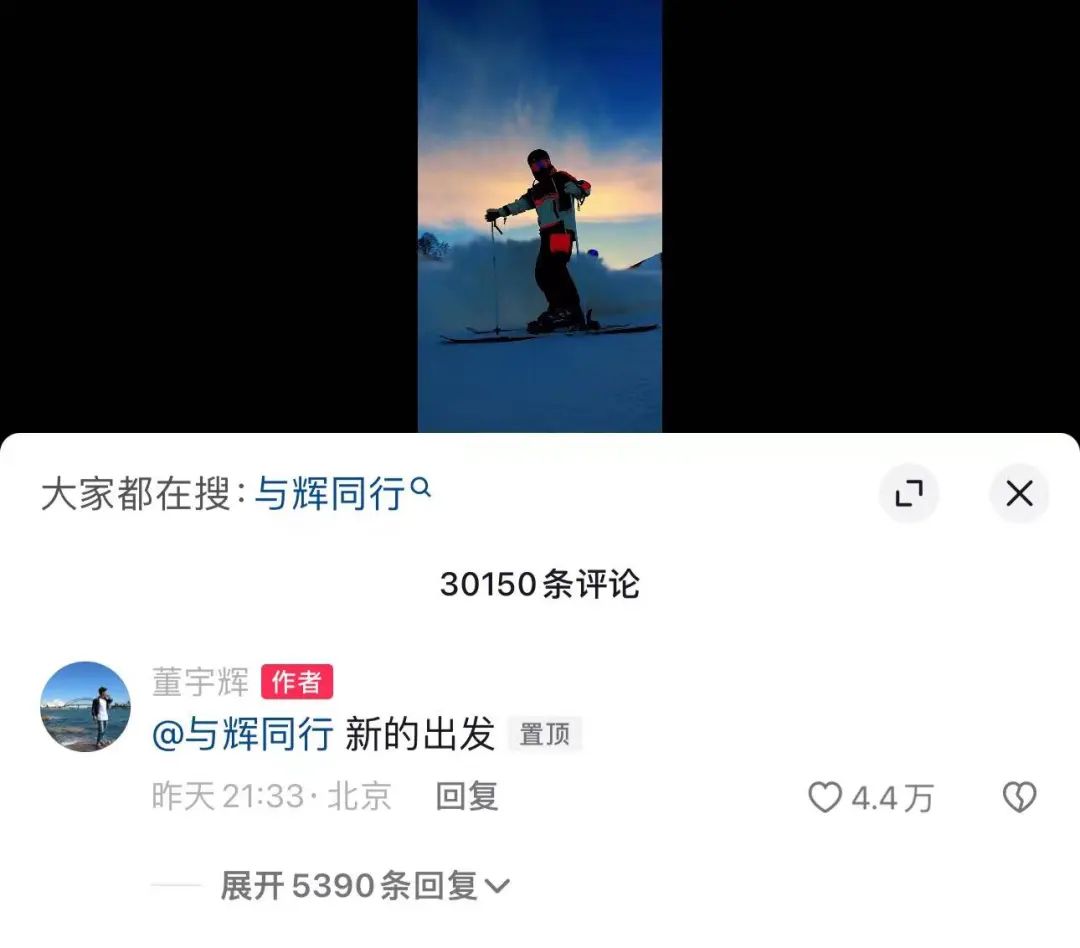Expand the 5390 replies
Screen dimensions: 1080x948
point(364,885)
